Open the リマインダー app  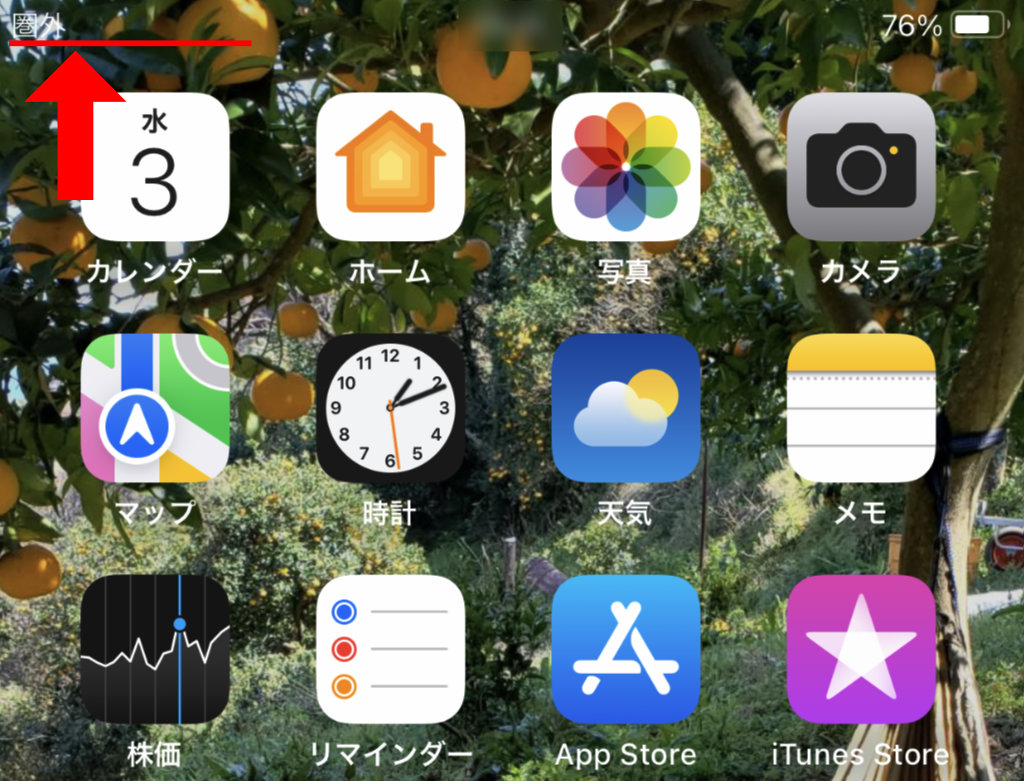390,649
